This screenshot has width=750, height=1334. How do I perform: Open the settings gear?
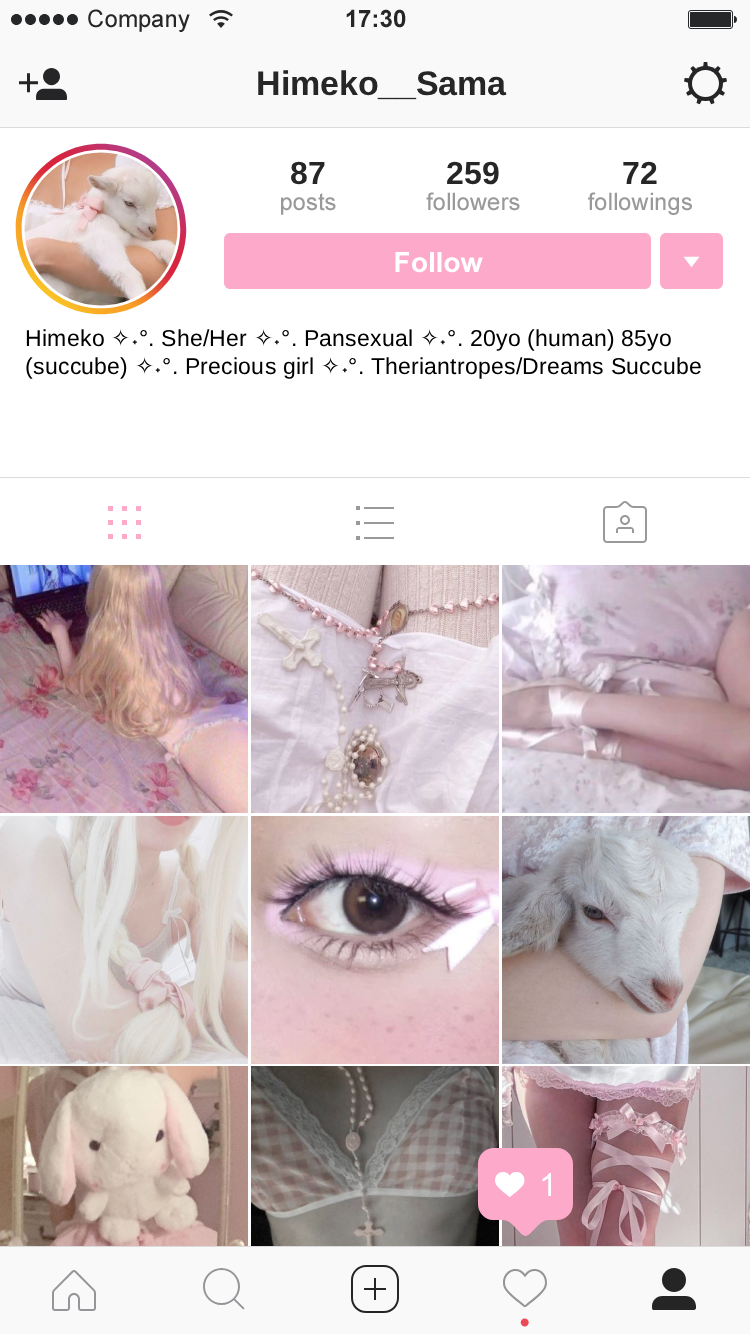[x=705, y=84]
